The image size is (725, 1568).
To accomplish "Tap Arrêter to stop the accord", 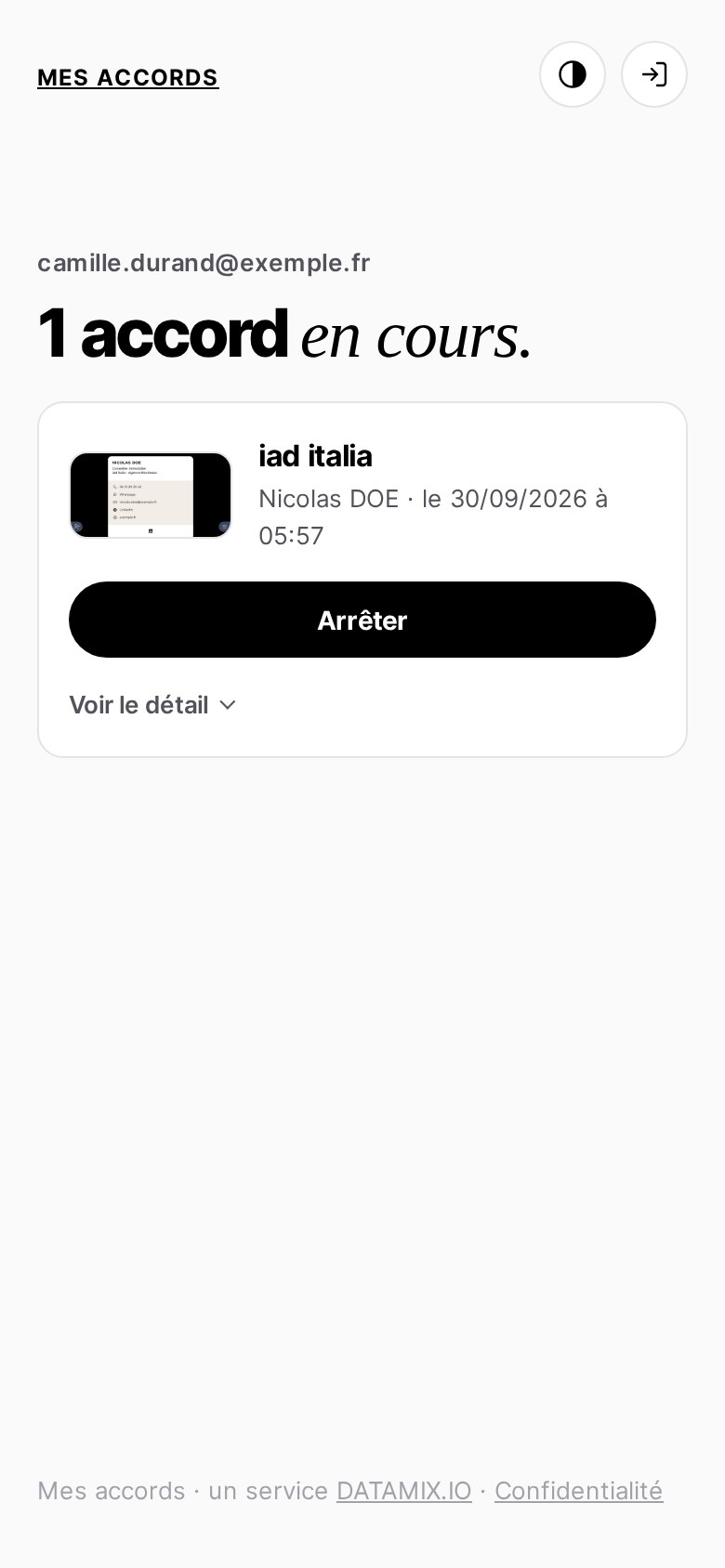I will click(362, 620).
